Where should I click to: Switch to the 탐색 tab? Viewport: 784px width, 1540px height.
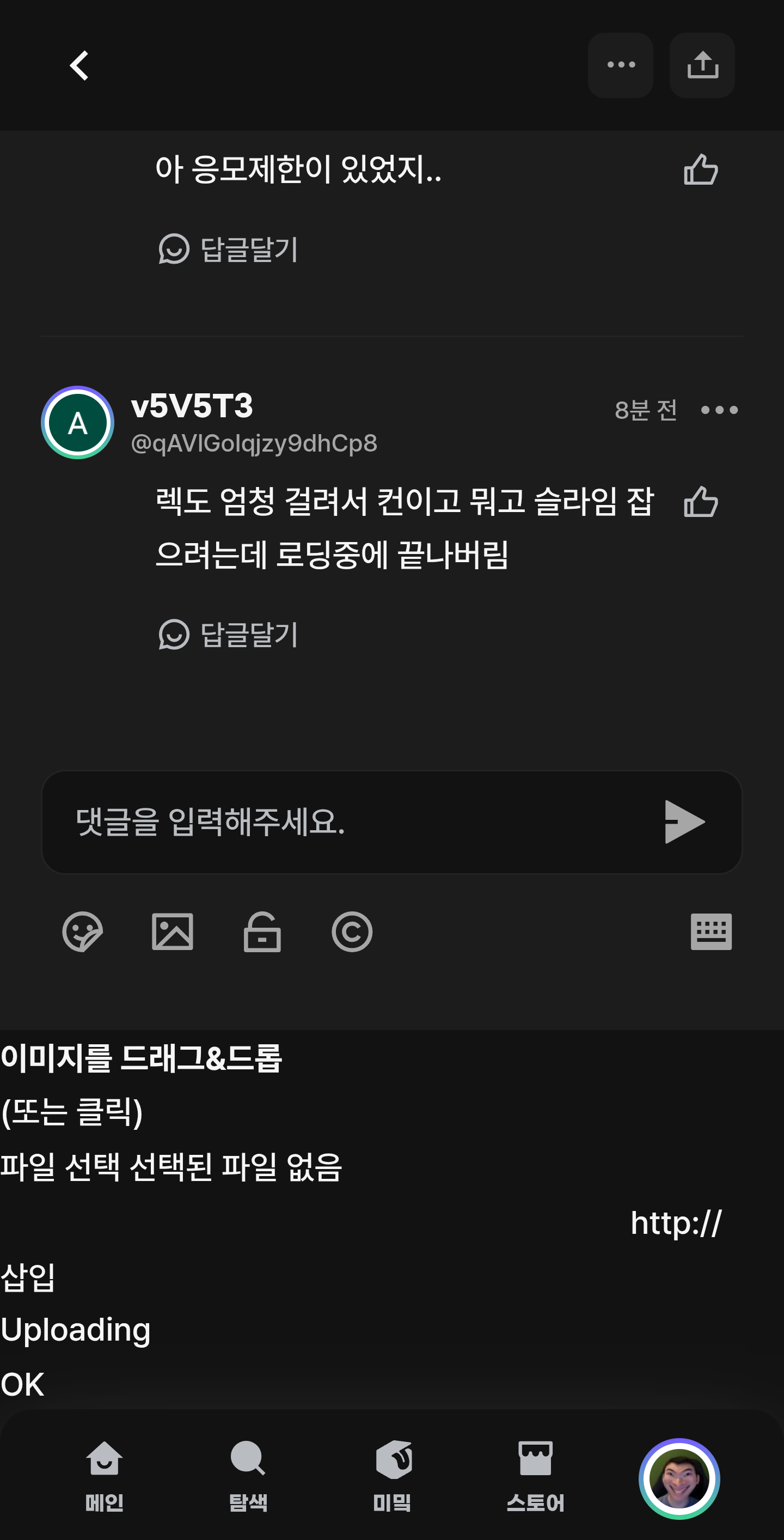pos(248,1477)
